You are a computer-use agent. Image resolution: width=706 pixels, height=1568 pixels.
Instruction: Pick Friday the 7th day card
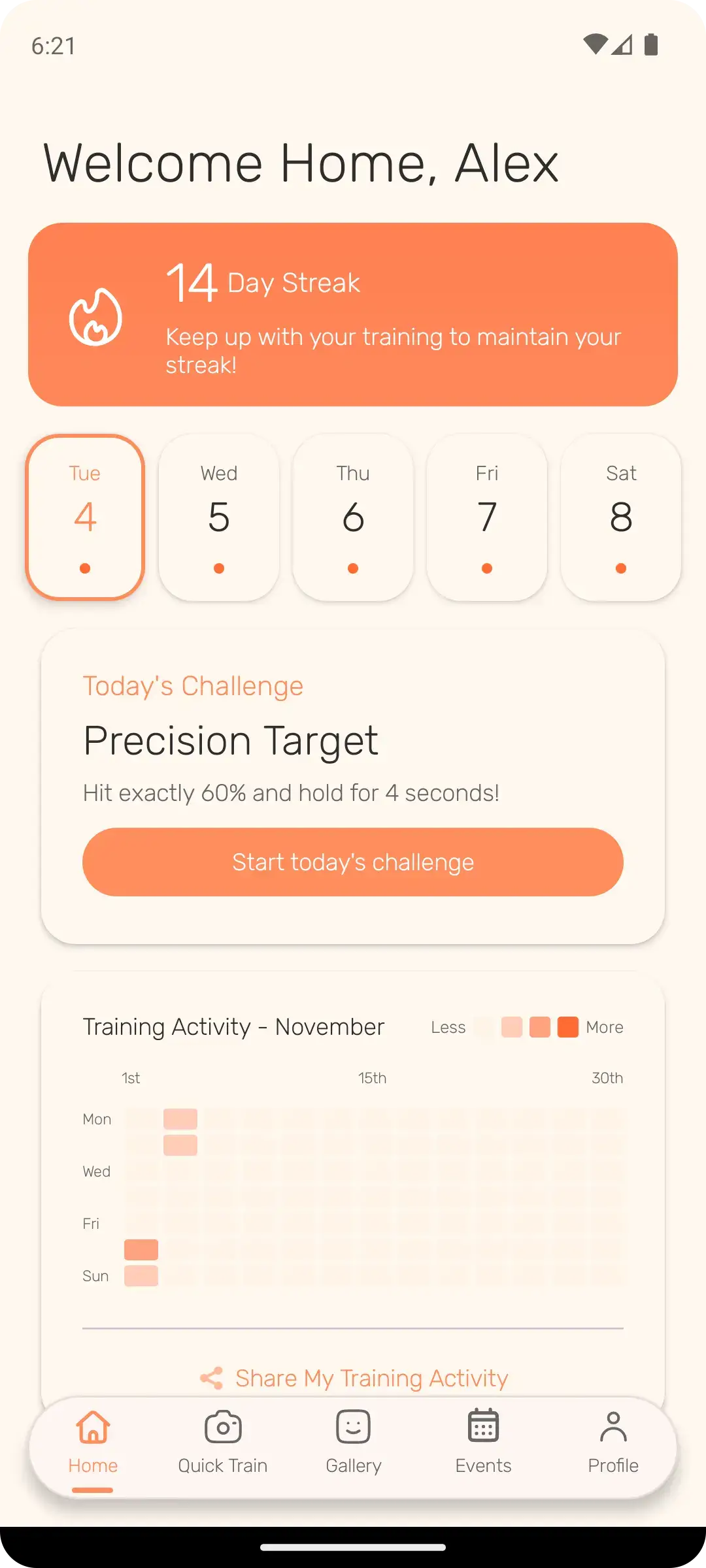[x=487, y=517]
